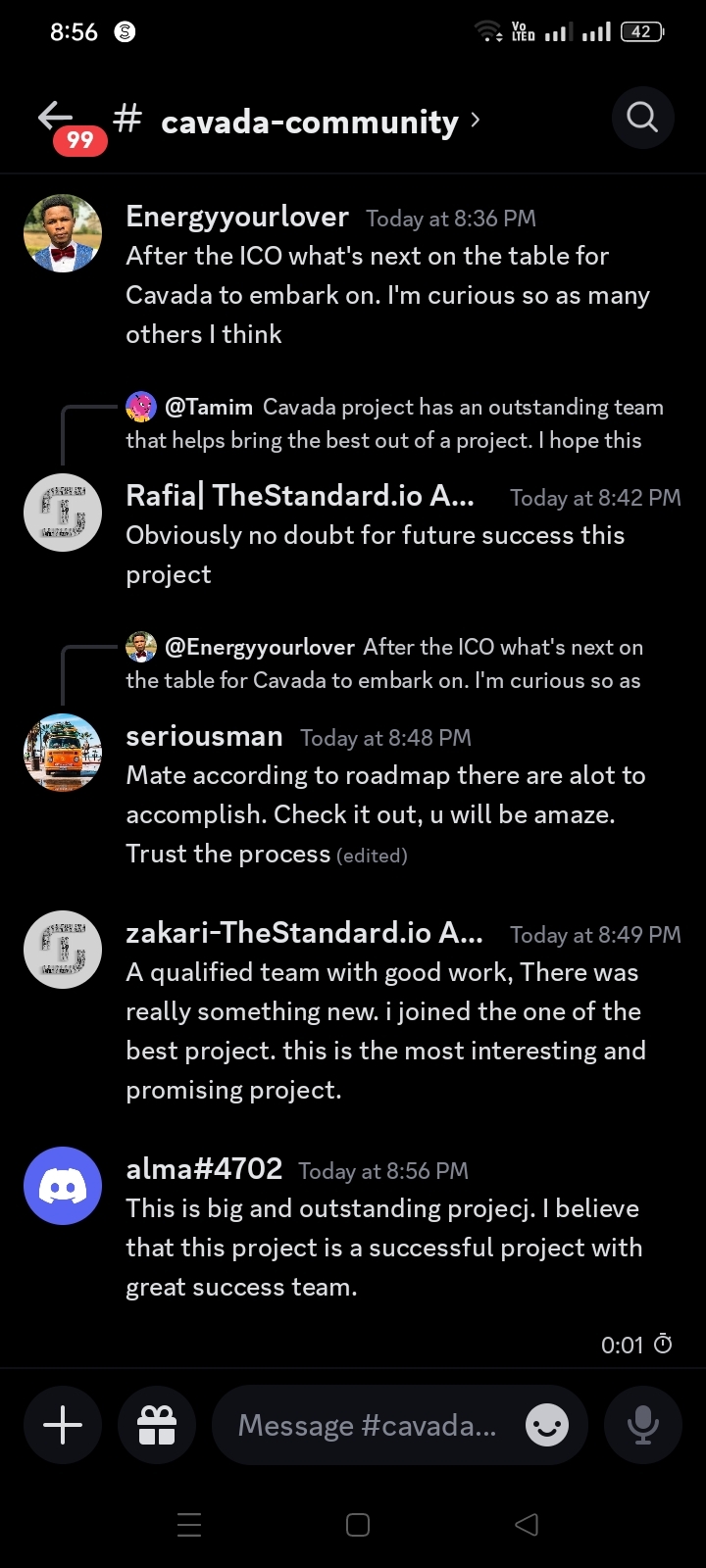Open alma#4702's profile avatar
The height and width of the screenshot is (1568, 706).
pyautogui.click(x=63, y=1186)
